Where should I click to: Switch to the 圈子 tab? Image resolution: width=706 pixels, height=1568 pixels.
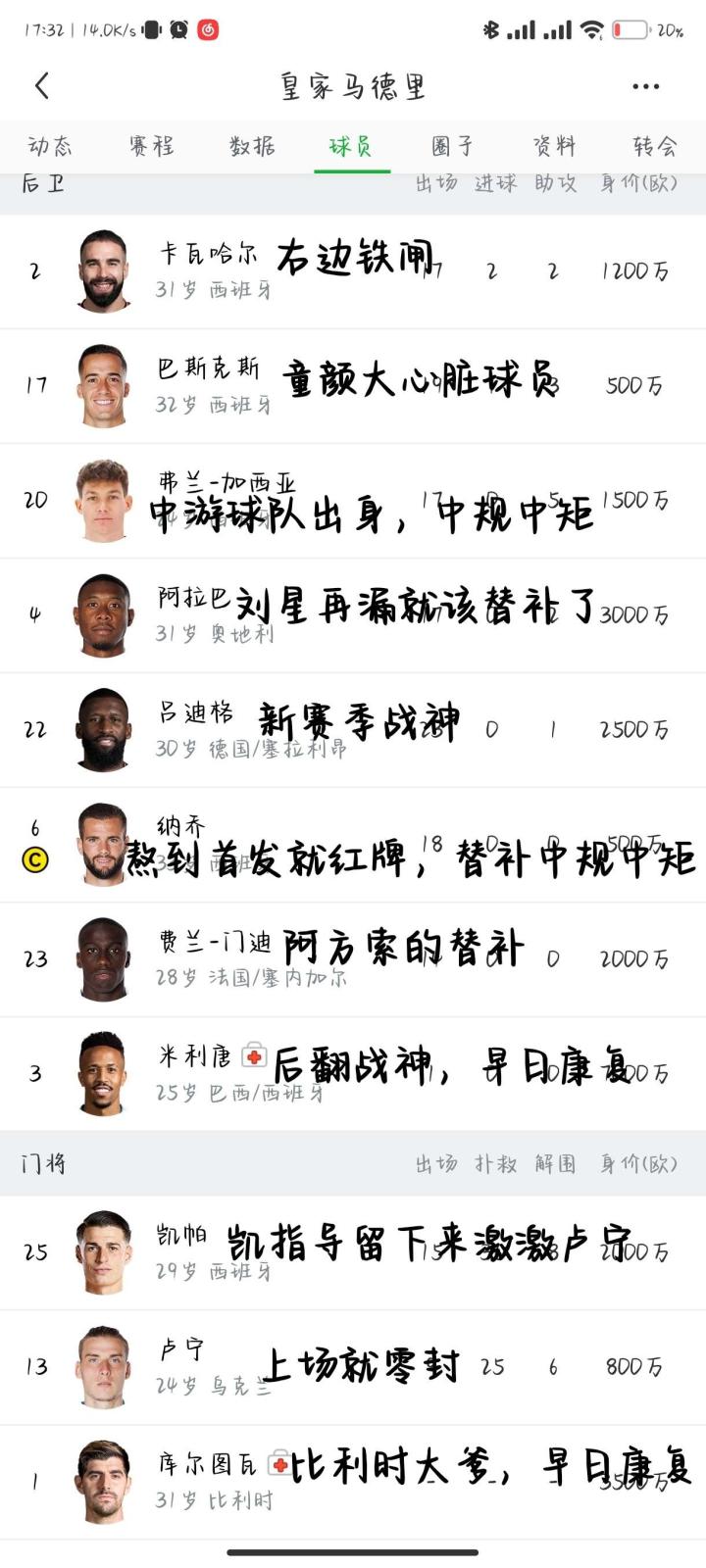[452, 147]
